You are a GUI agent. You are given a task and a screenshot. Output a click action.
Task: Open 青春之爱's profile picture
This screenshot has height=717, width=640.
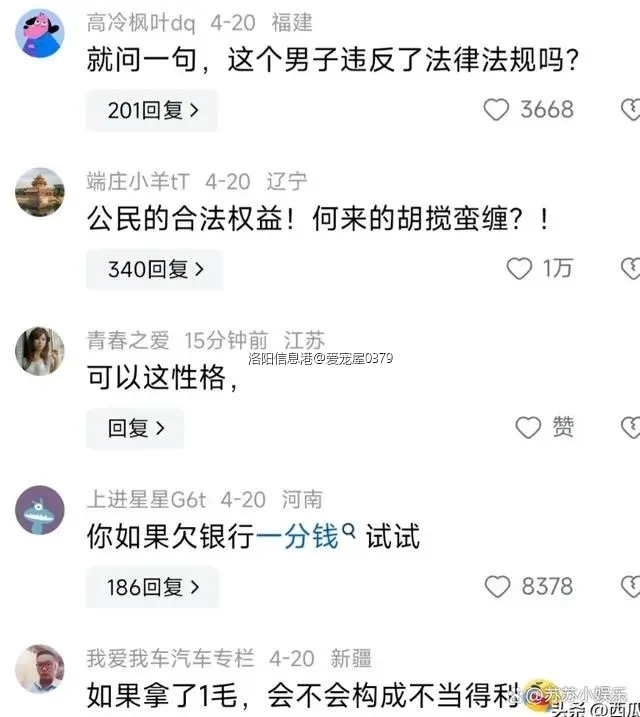coord(40,351)
